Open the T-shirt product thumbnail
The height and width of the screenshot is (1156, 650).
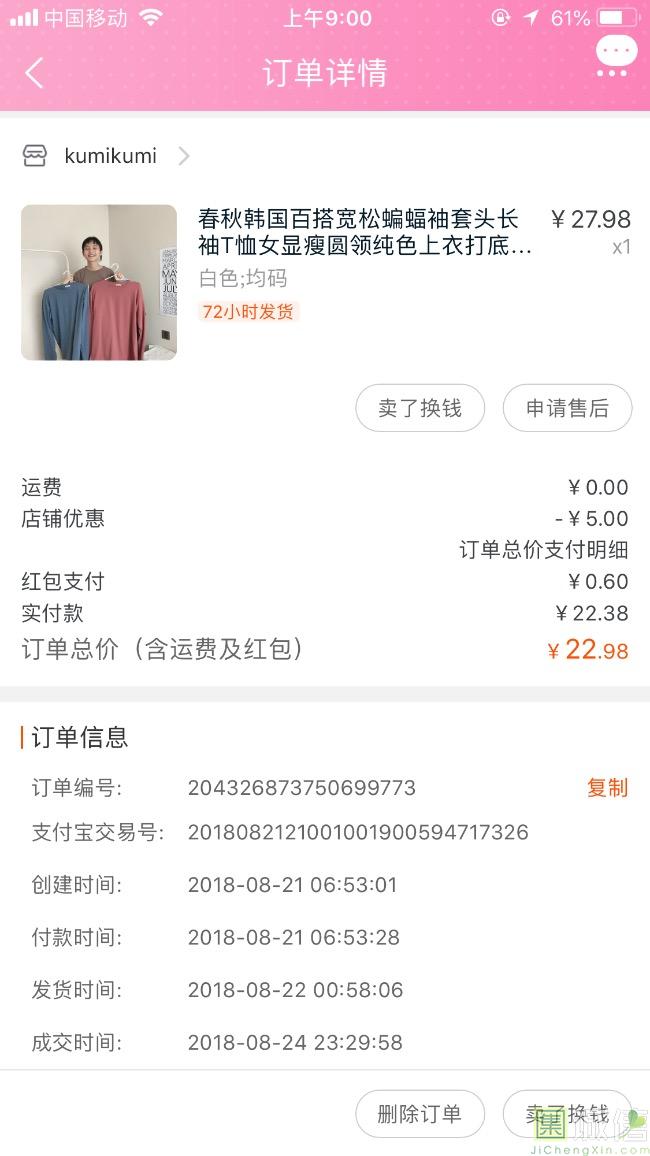pos(99,282)
